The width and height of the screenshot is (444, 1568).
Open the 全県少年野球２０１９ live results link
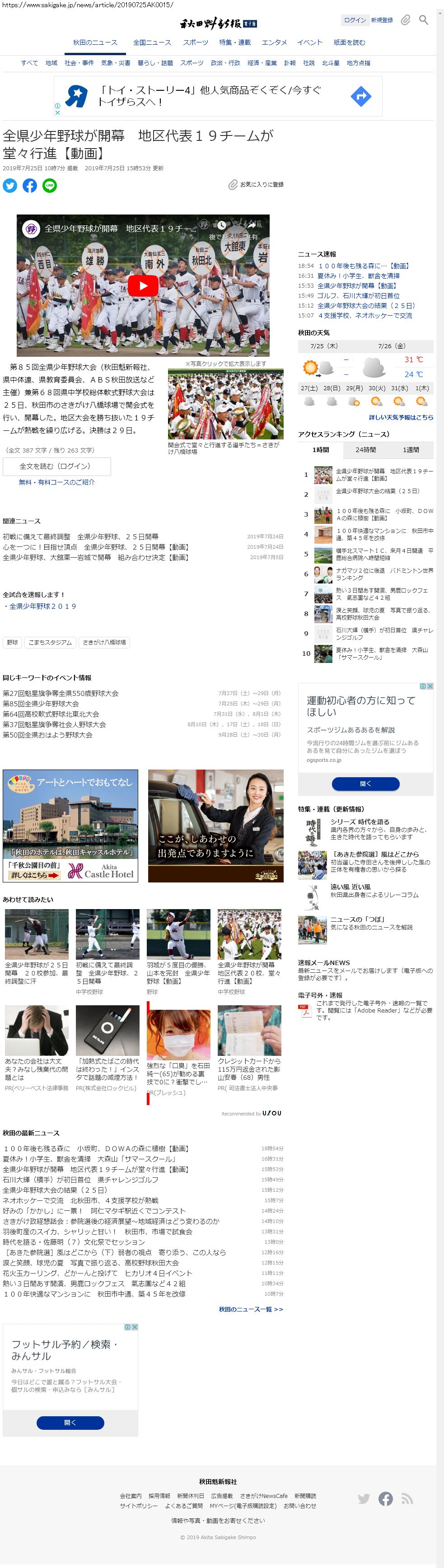(42, 606)
